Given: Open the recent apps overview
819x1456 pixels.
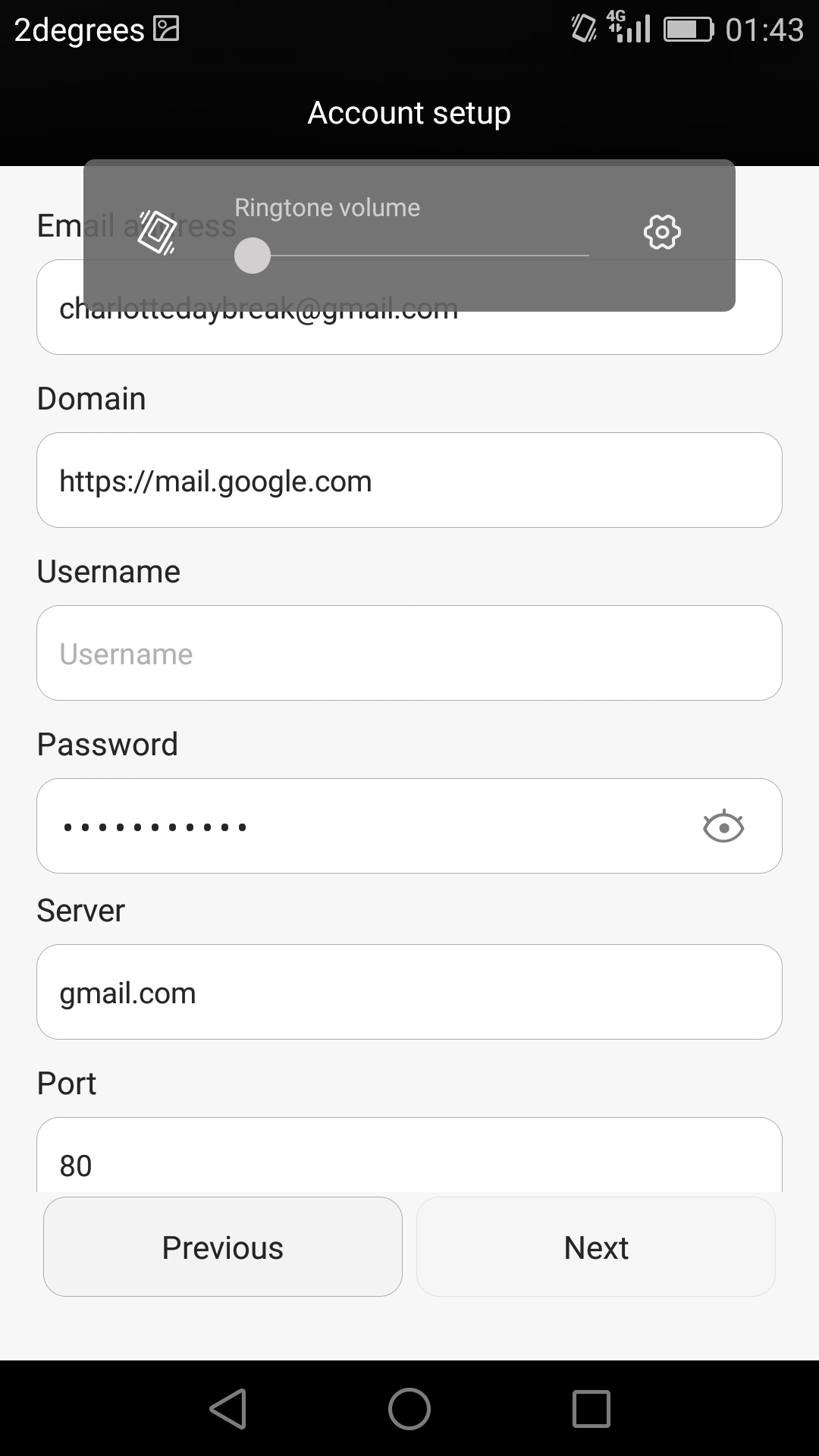Looking at the screenshot, I should click(591, 1409).
